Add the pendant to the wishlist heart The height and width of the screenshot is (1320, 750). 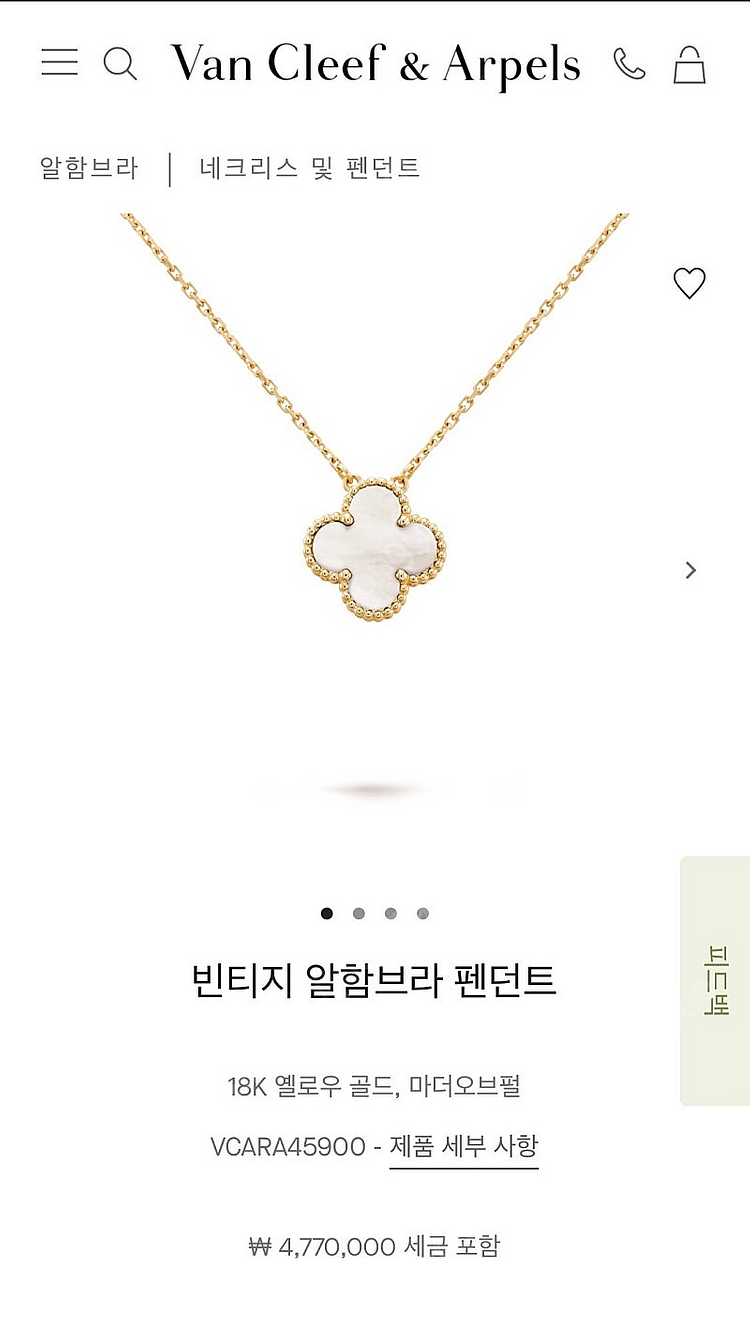(689, 284)
